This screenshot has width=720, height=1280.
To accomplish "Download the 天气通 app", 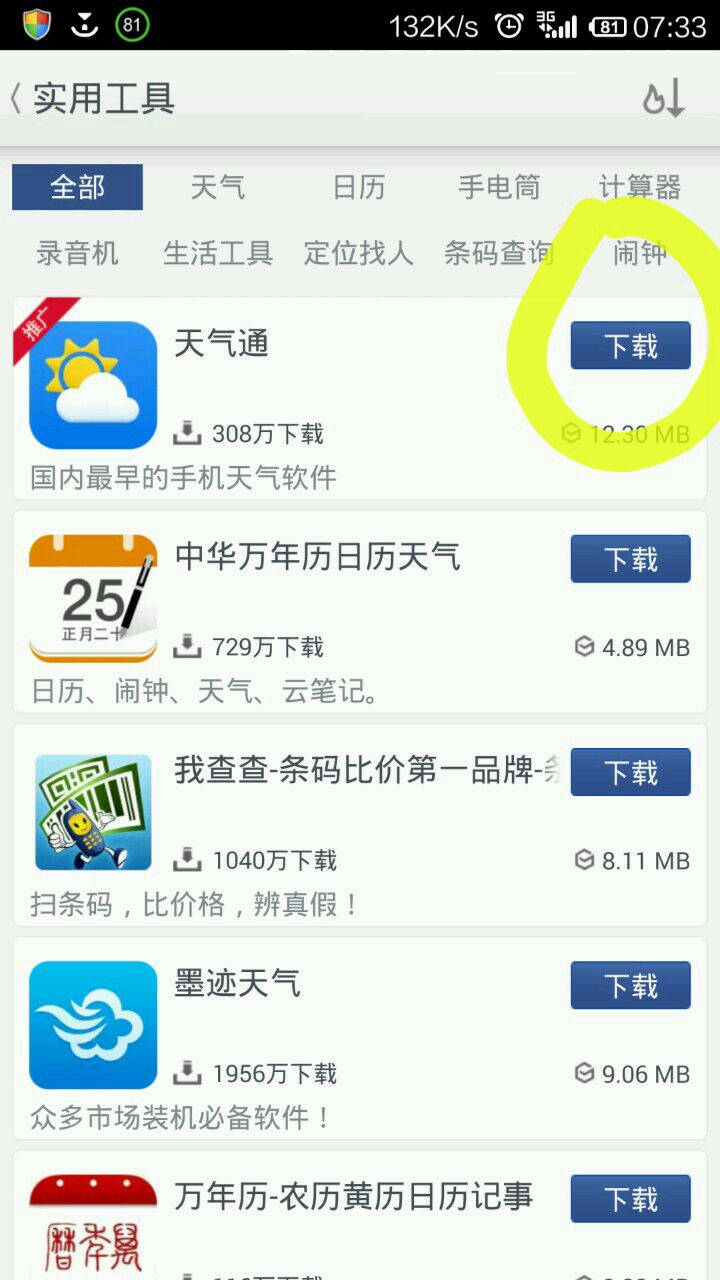I will (x=630, y=346).
